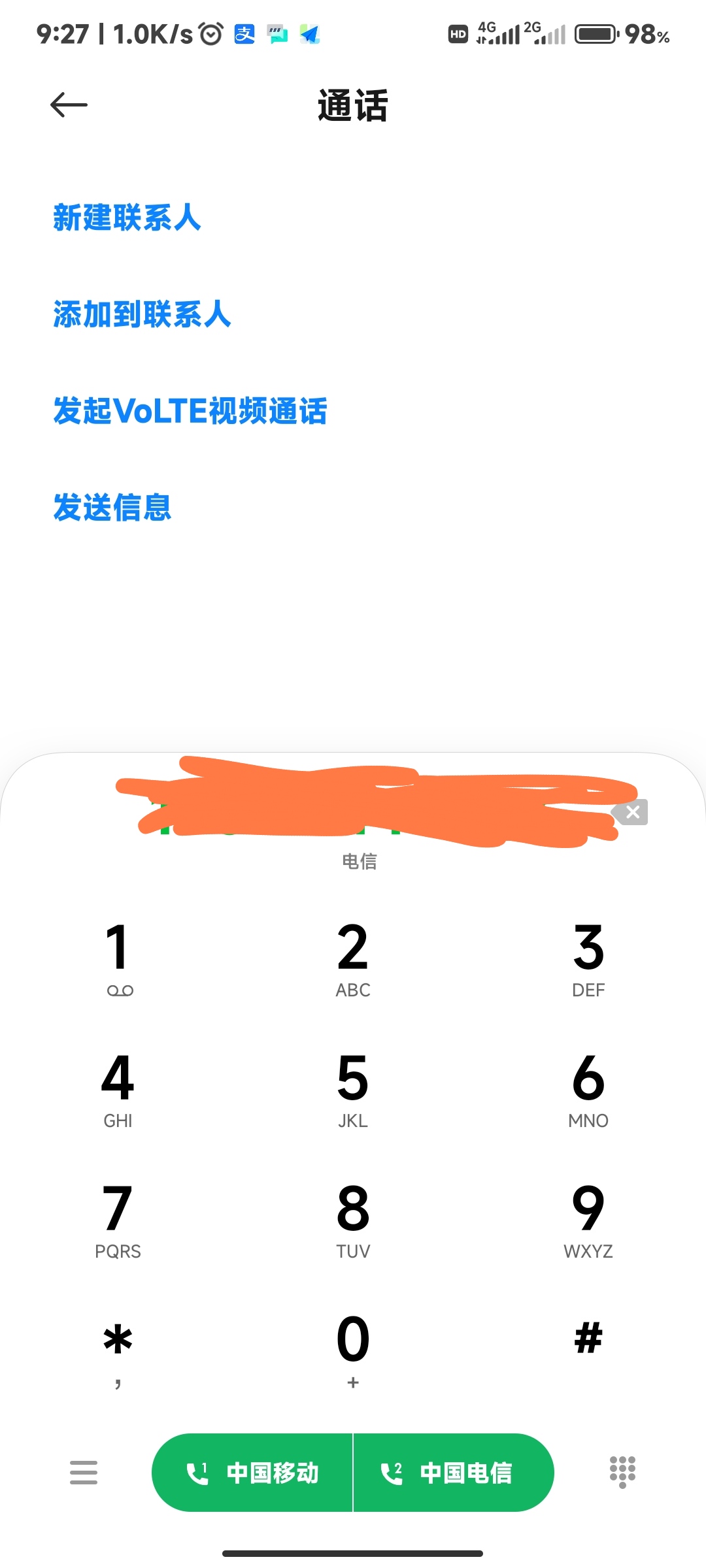This screenshot has width=706, height=1568.
Task: Enter digit 8 TUV
Action: point(353,1218)
